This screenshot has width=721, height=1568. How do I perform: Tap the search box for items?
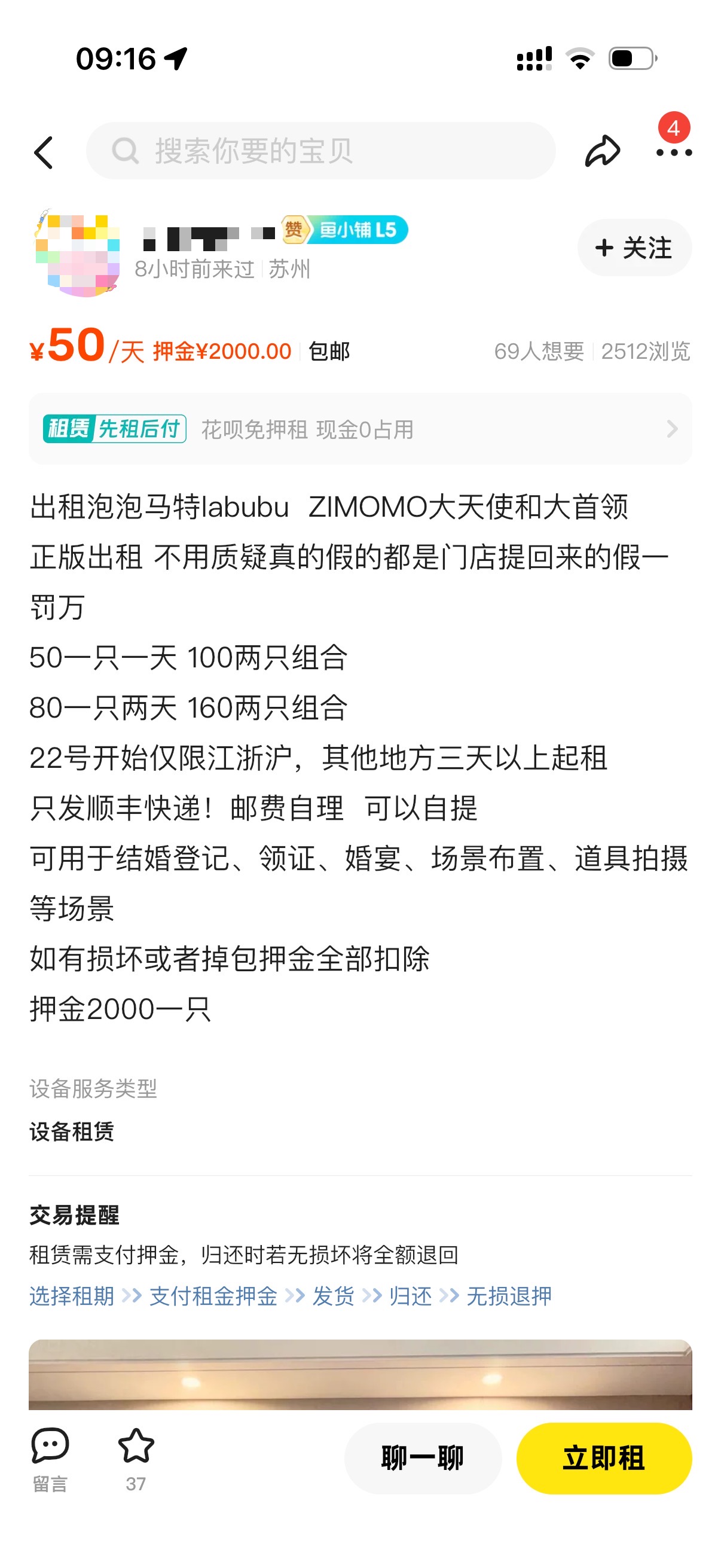[x=320, y=151]
